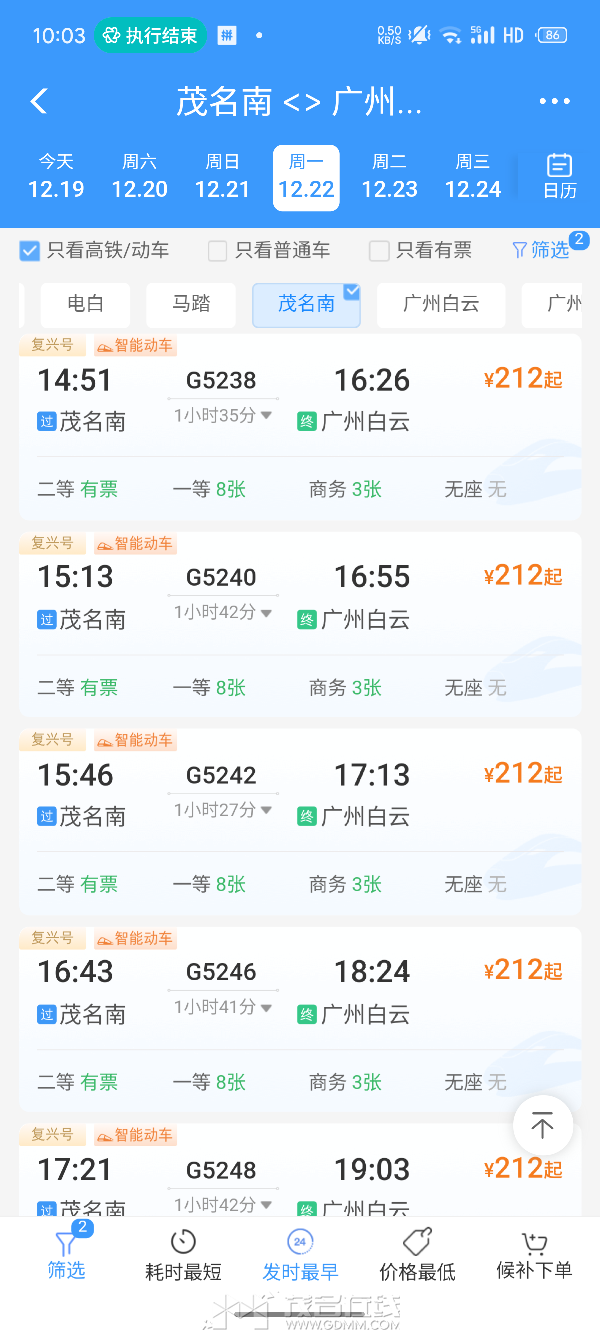
Task: Tap the back-to-top arrow button
Action: click(542, 1125)
